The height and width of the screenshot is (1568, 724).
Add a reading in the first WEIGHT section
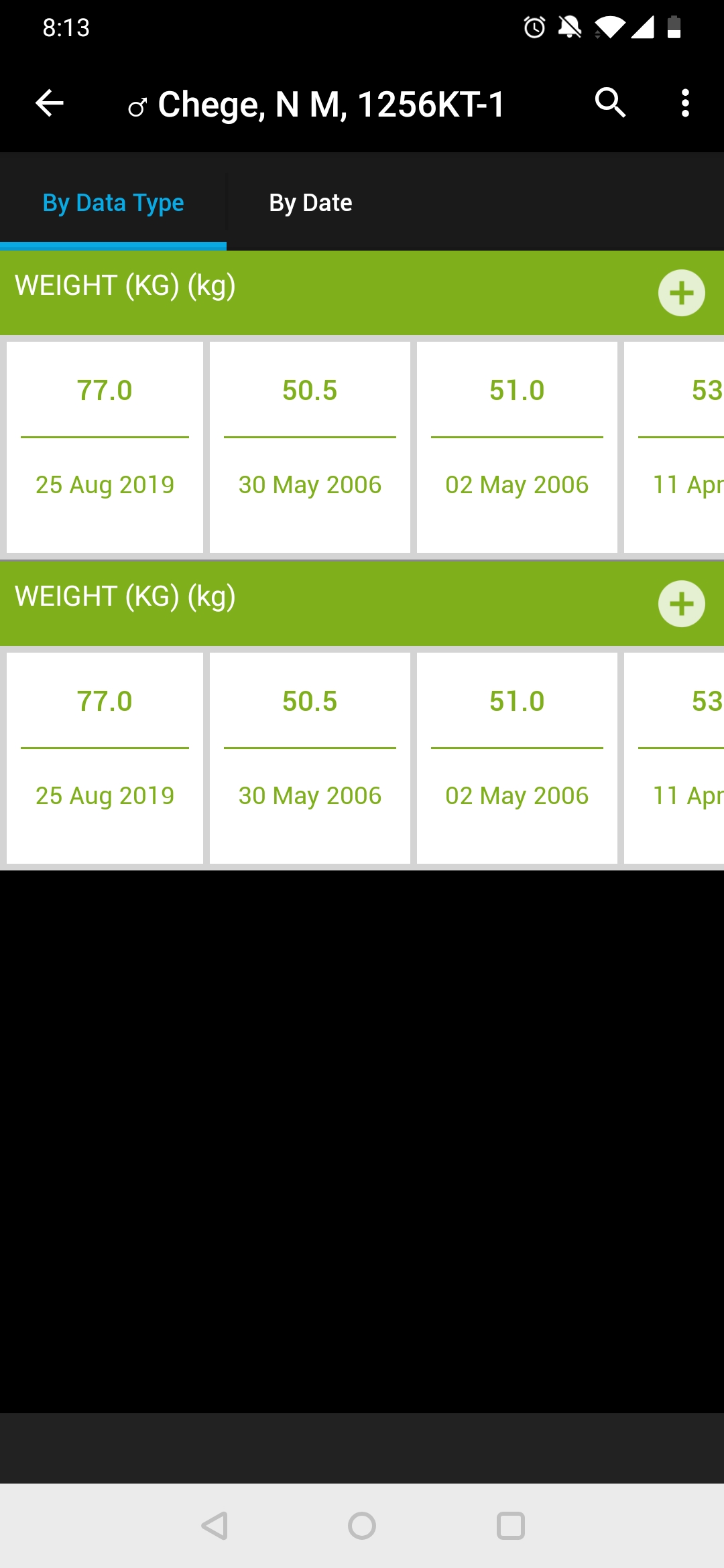681,293
